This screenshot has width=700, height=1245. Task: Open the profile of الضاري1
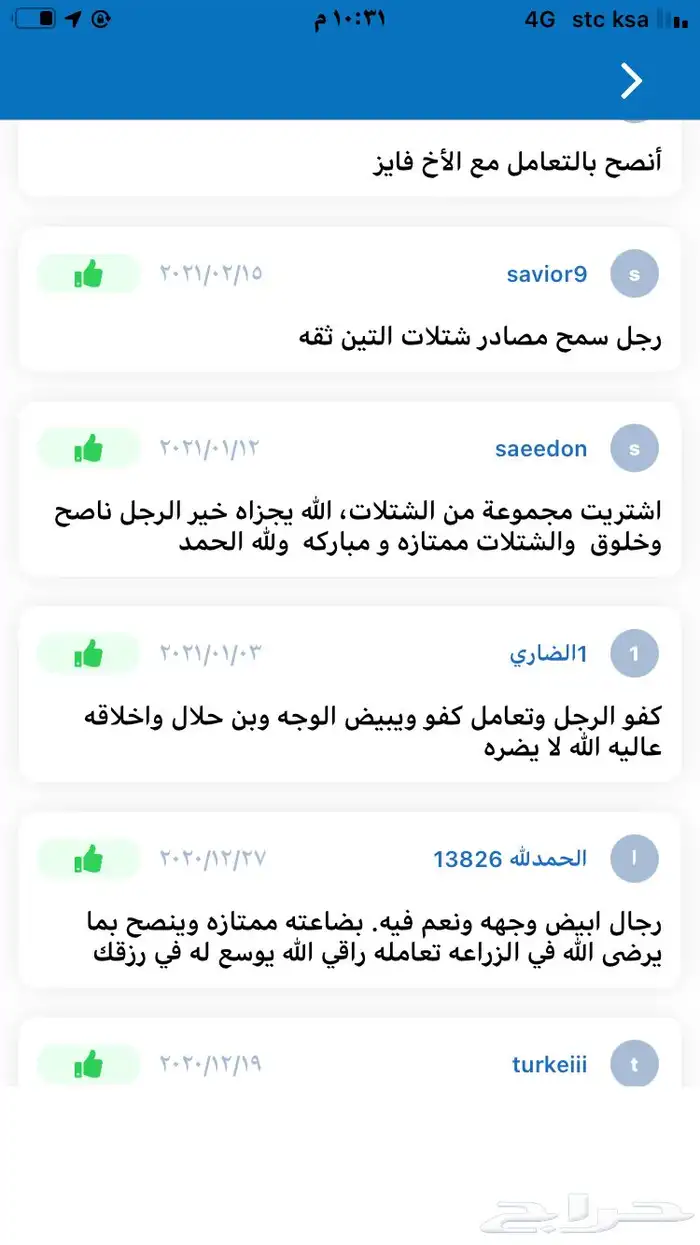[x=548, y=654]
